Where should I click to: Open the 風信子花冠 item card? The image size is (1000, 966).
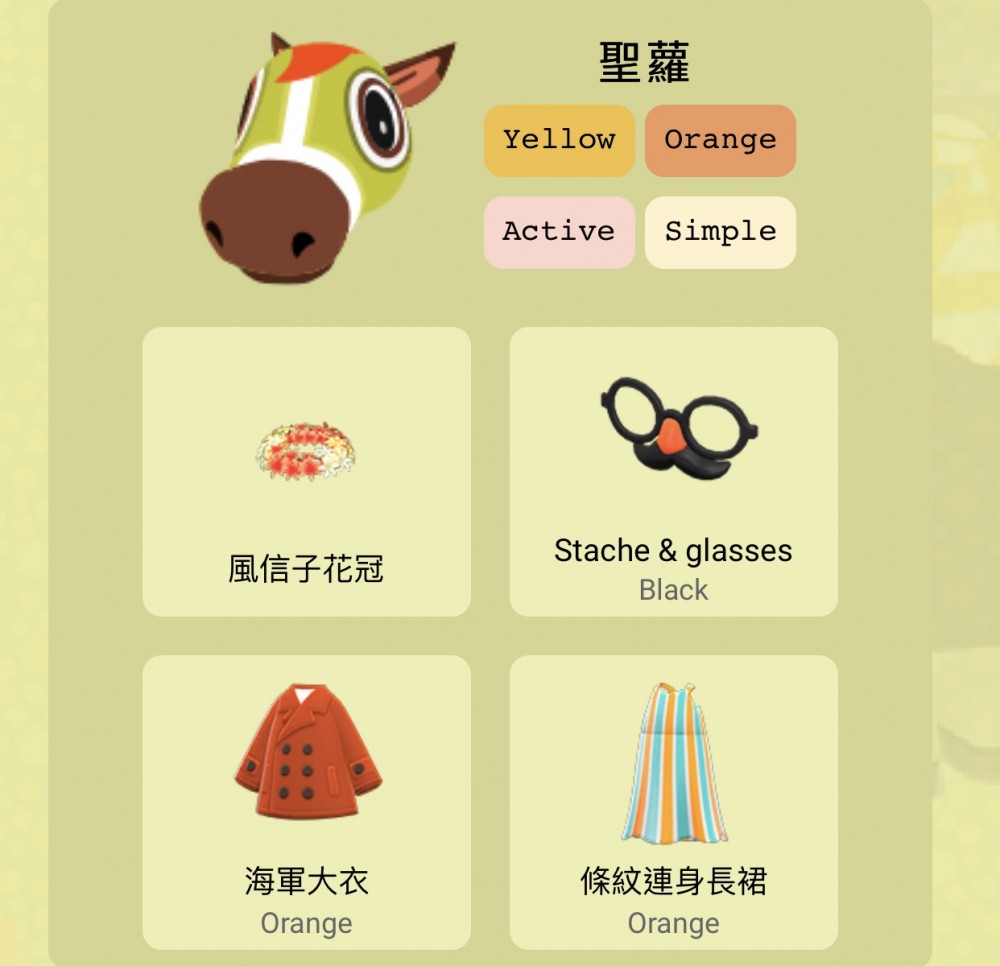pos(306,471)
